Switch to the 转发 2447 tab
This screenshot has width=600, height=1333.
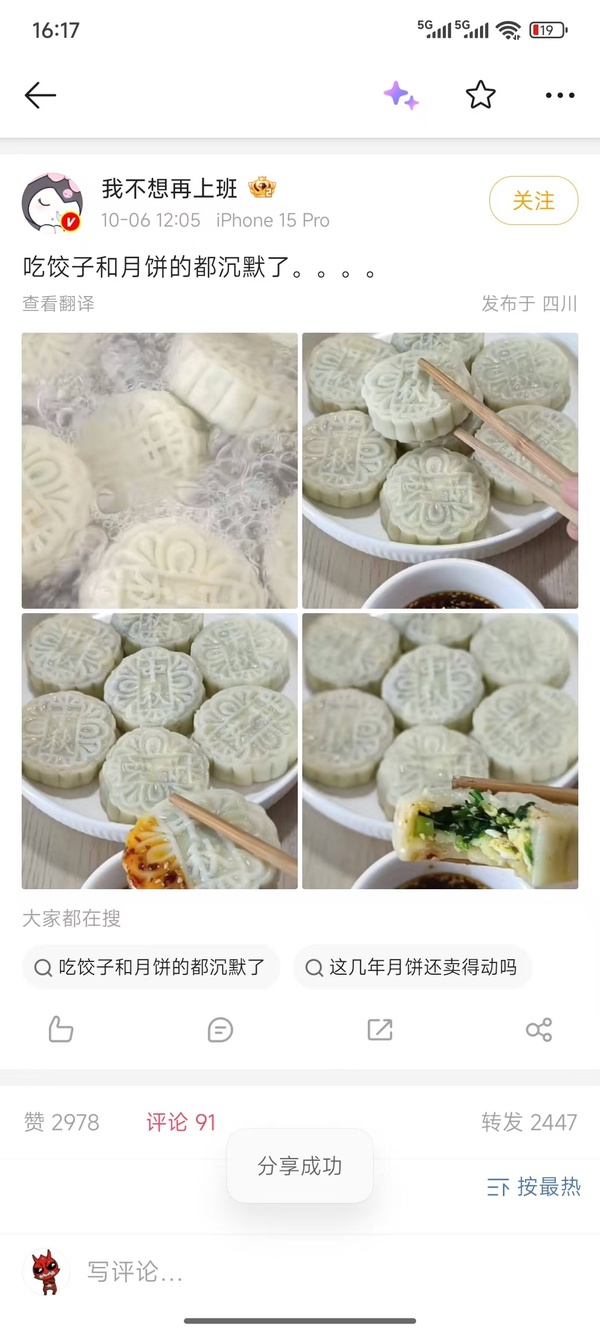pyautogui.click(x=529, y=1122)
